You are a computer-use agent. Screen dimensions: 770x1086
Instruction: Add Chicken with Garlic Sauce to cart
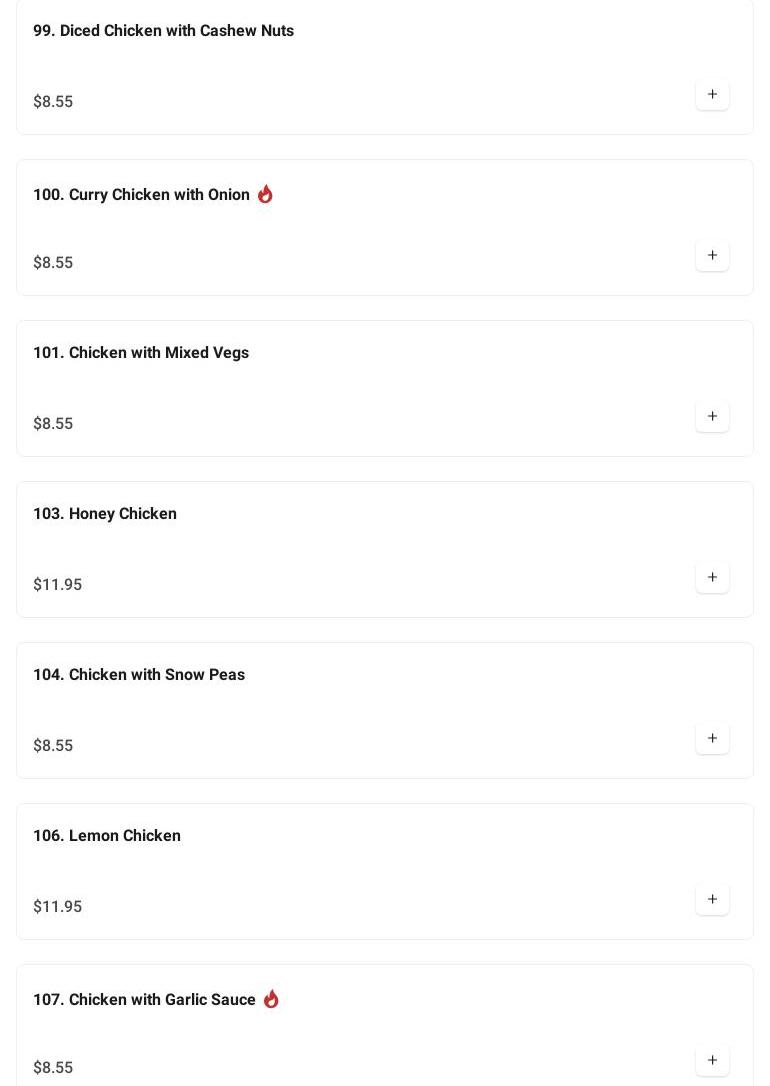712,1061
